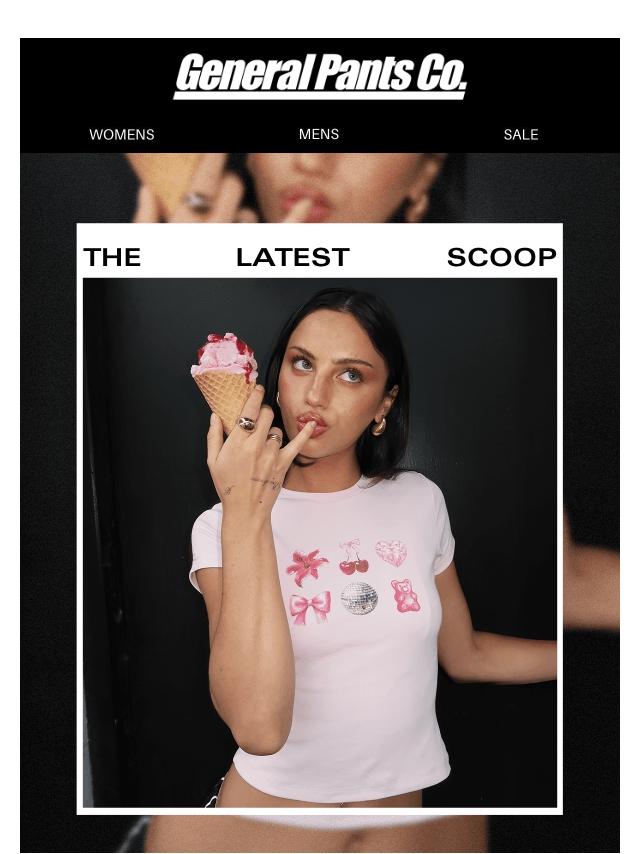Open the WOMENS section link
640x854 pixels.
[x=122, y=134]
